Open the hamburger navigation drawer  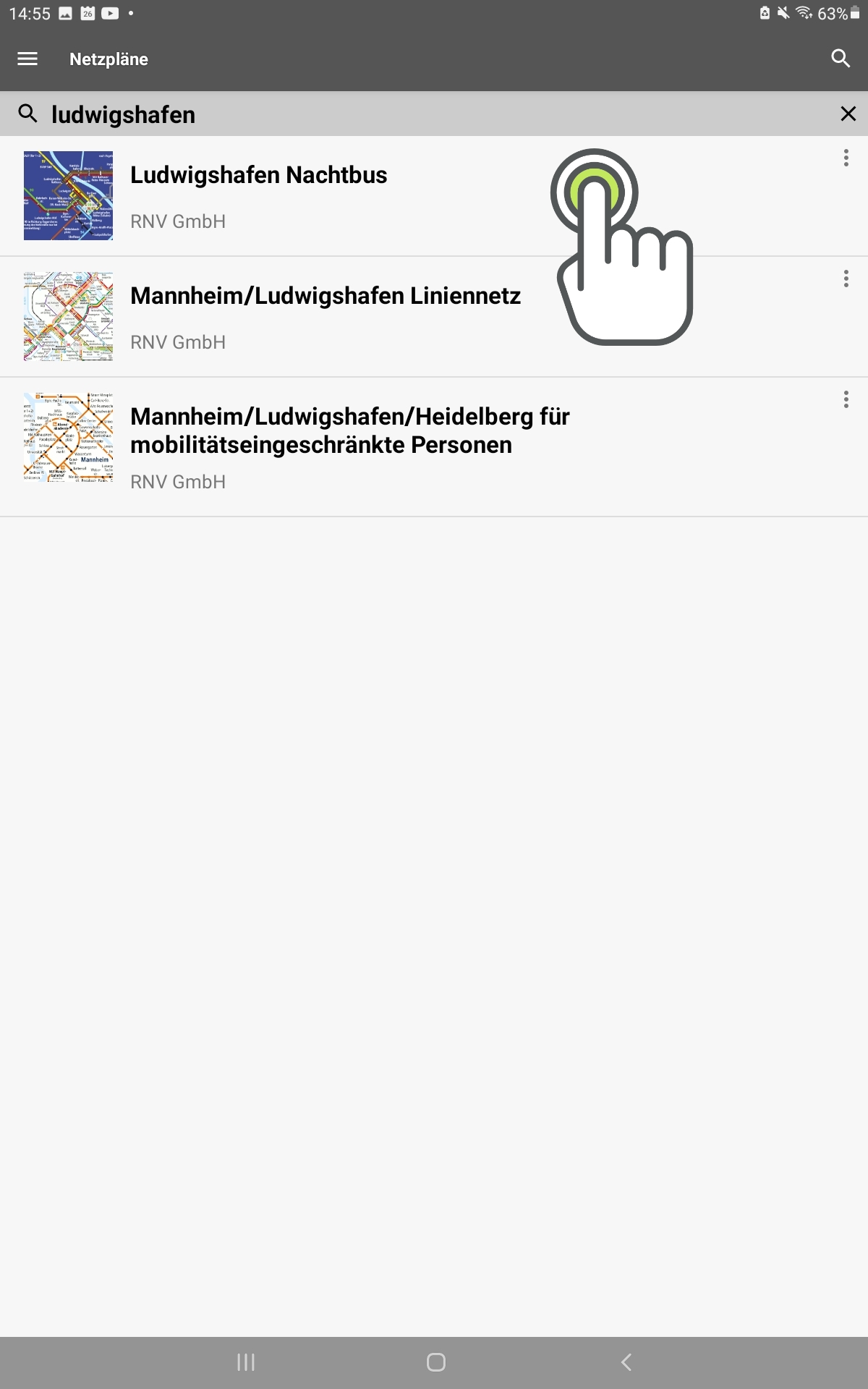(27, 59)
